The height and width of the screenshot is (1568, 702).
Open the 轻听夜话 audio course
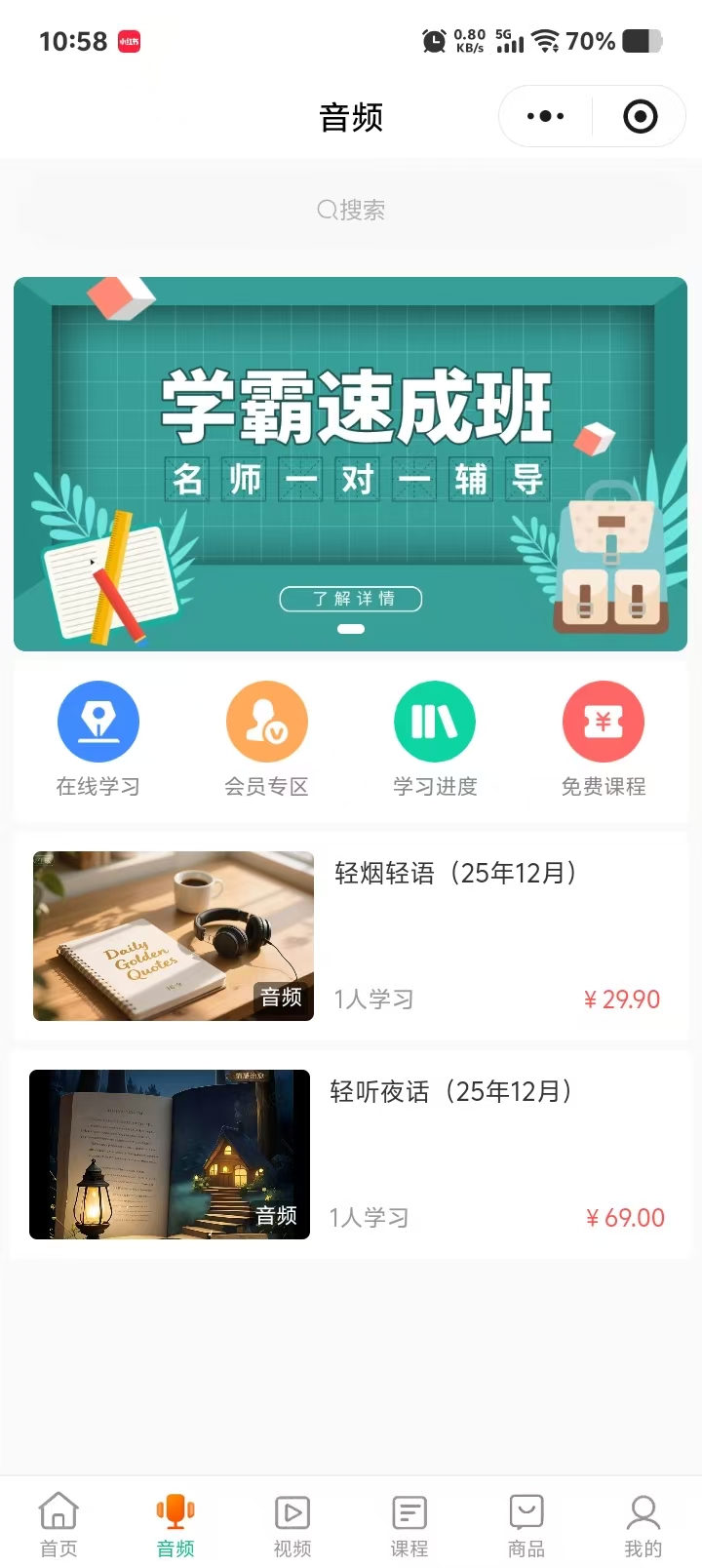351,1155
